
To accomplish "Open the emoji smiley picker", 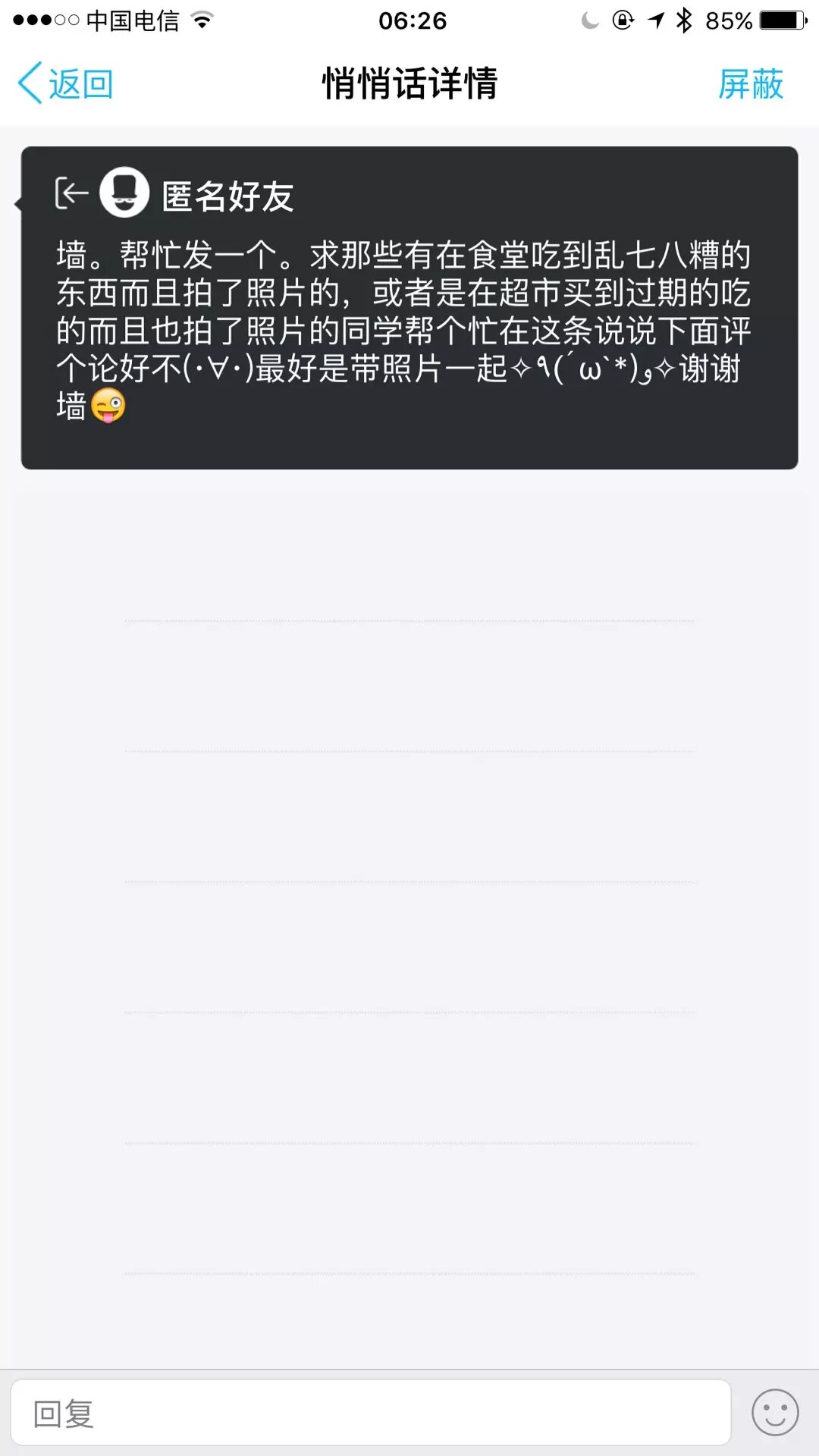I will 774,1413.
